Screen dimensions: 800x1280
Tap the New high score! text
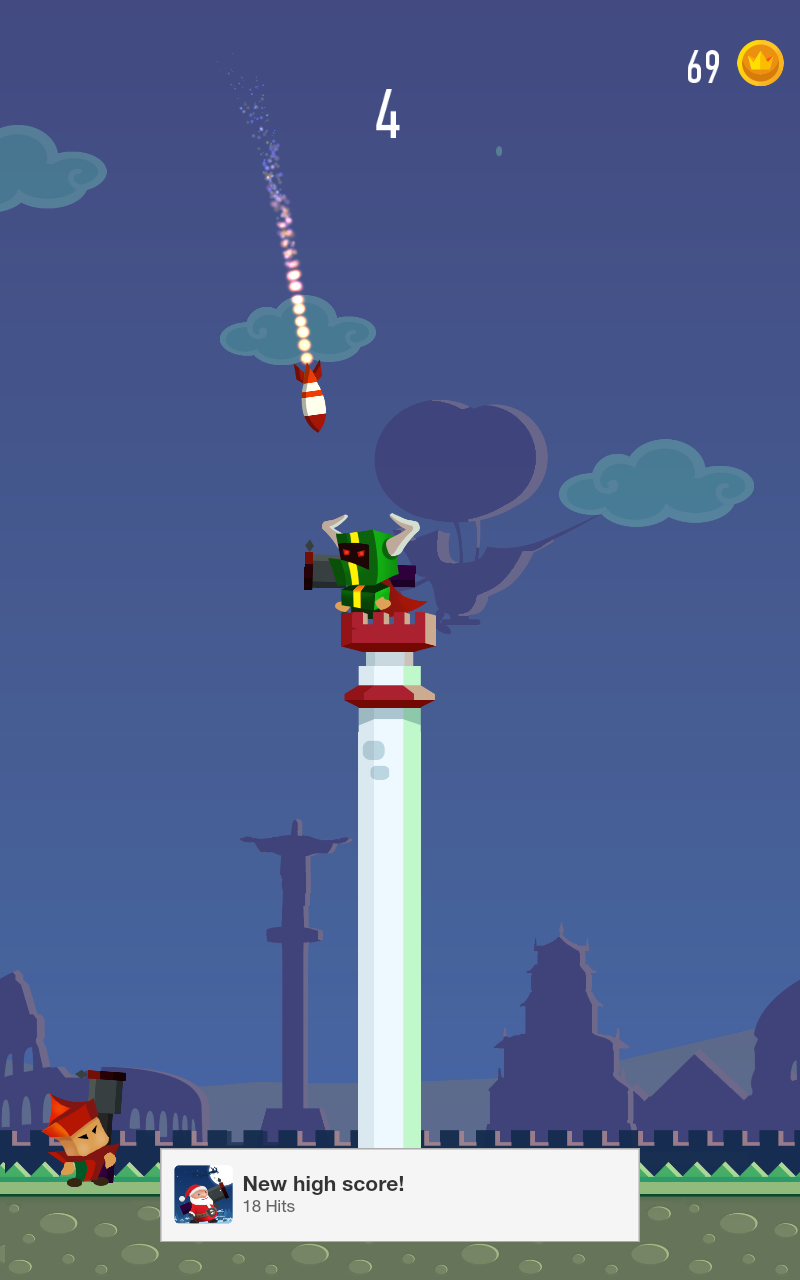[322, 1183]
